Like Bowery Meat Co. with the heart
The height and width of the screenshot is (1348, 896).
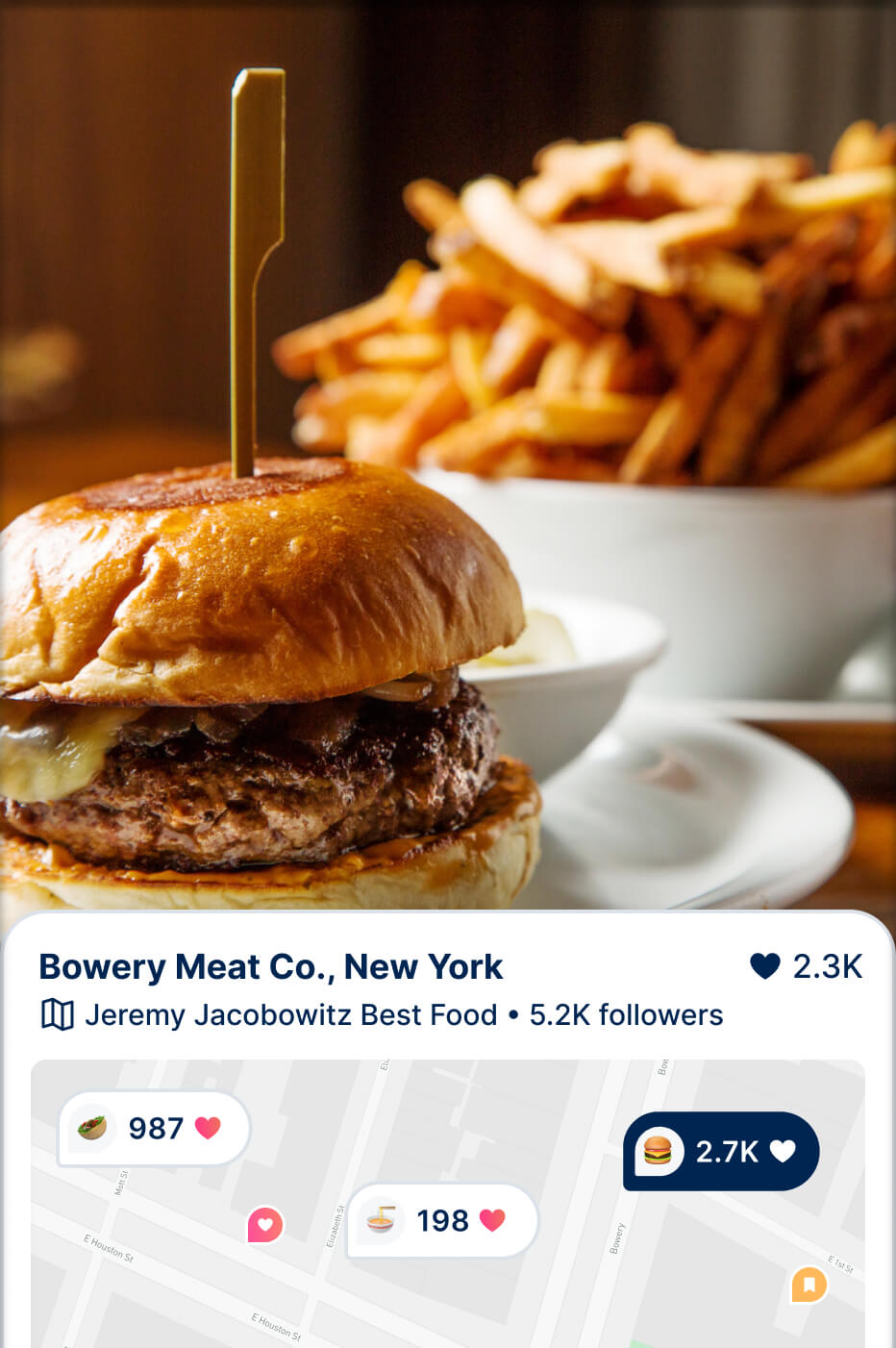pyautogui.click(x=765, y=965)
